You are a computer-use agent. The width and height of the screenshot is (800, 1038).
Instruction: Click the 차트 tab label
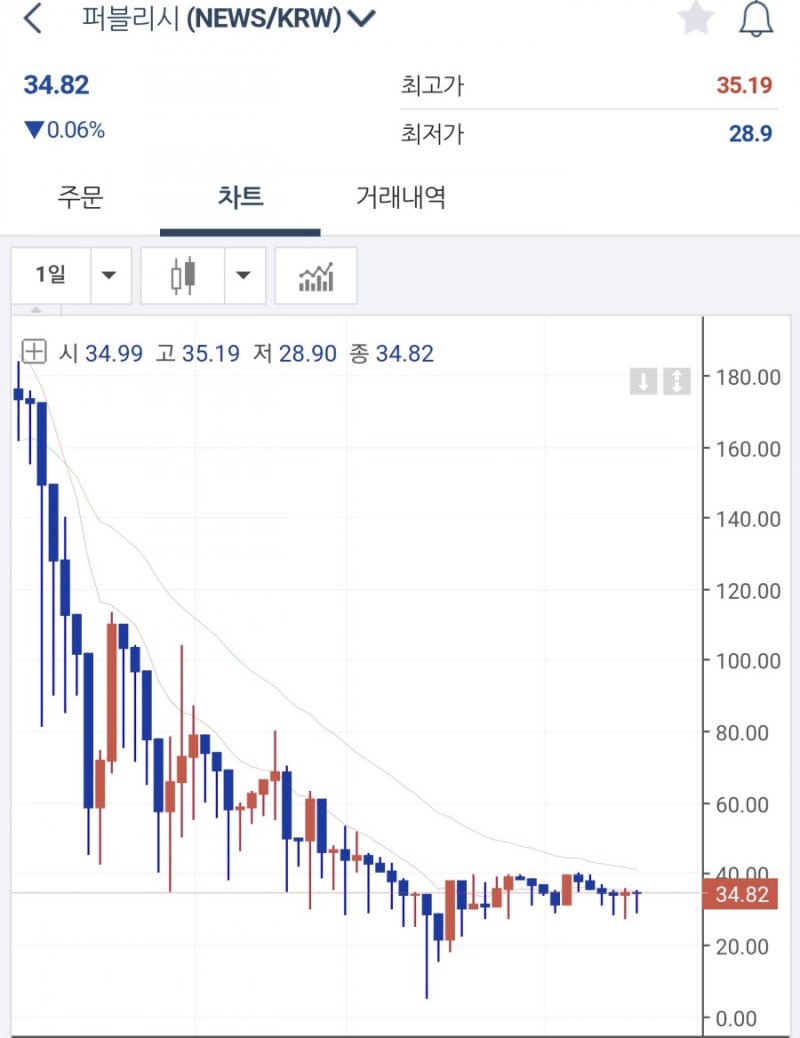(x=238, y=199)
